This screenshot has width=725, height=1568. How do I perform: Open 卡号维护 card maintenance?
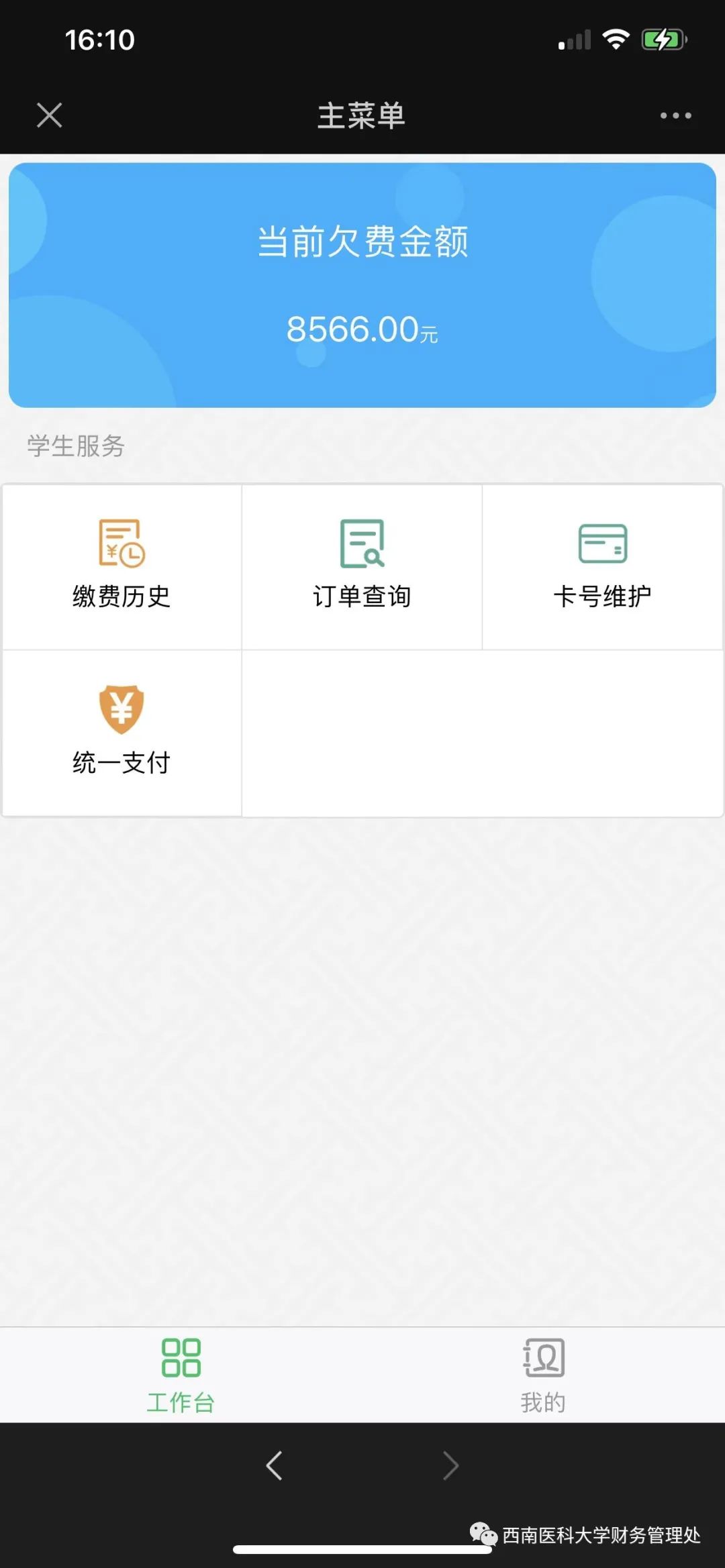pyautogui.click(x=602, y=566)
